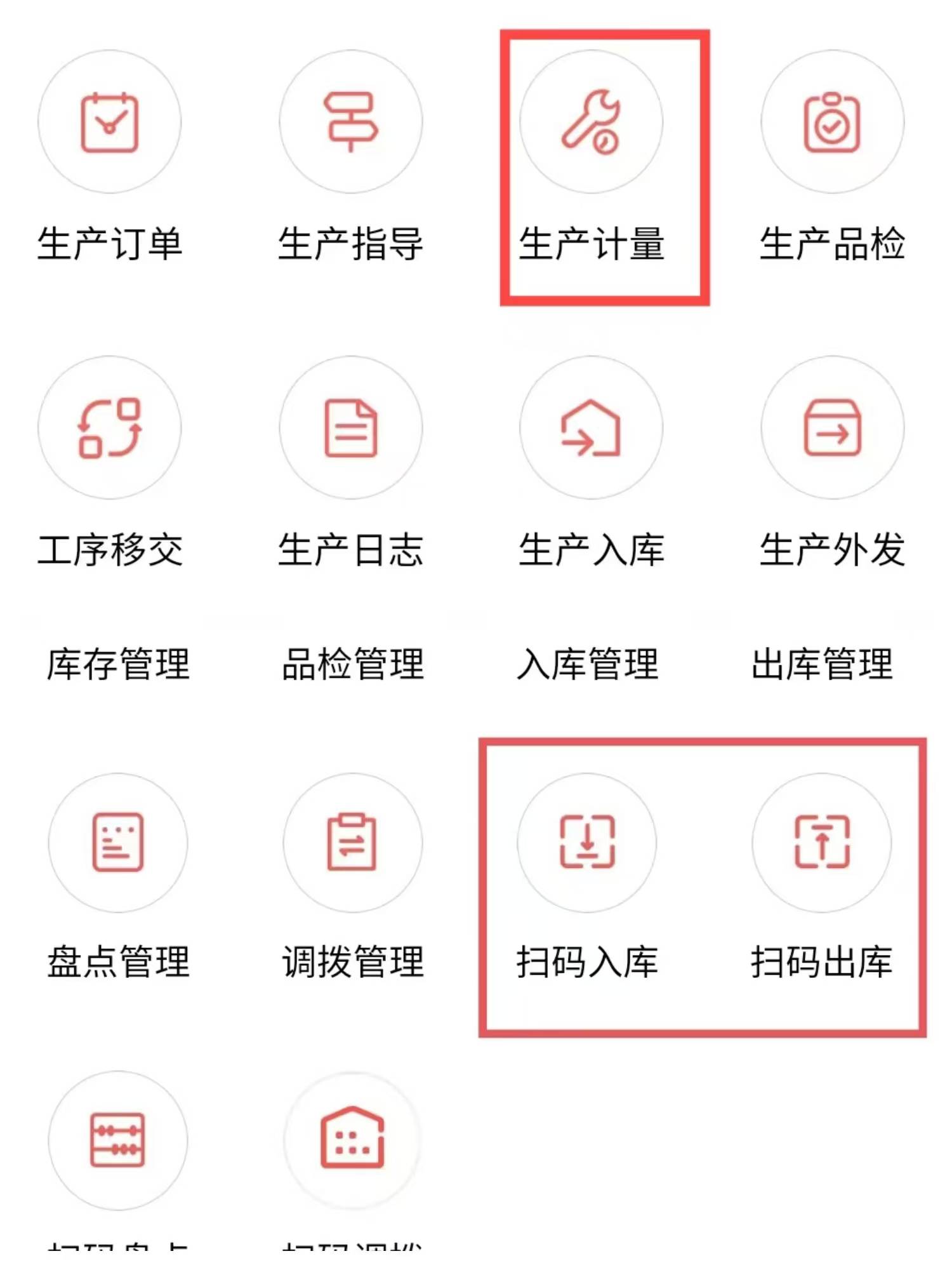This screenshot has width=952, height=1270.
Task: Select the 生产计量 wrench icon
Action: click(x=591, y=122)
